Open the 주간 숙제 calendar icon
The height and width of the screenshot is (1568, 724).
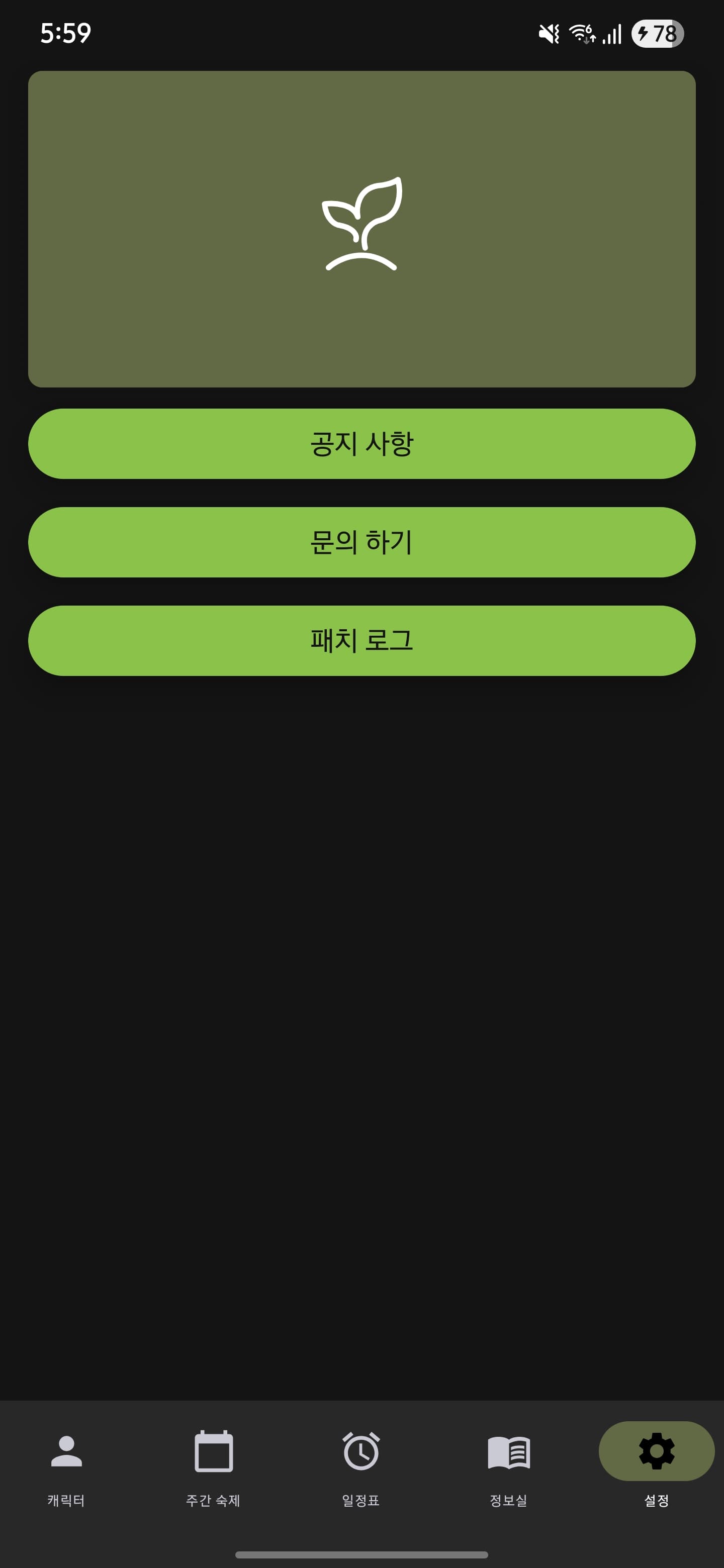point(214,1452)
